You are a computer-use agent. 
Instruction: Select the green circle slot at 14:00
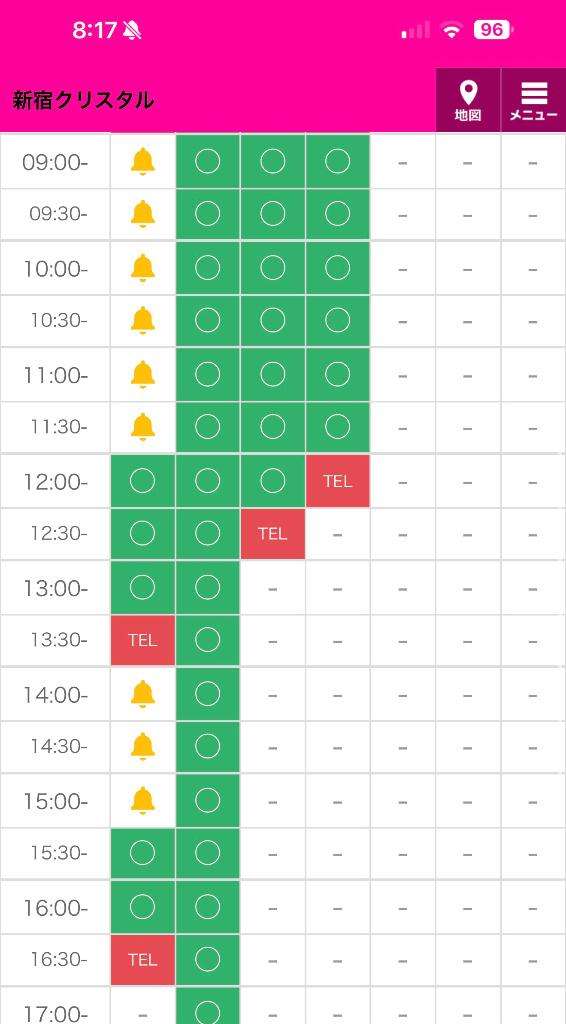click(x=208, y=694)
